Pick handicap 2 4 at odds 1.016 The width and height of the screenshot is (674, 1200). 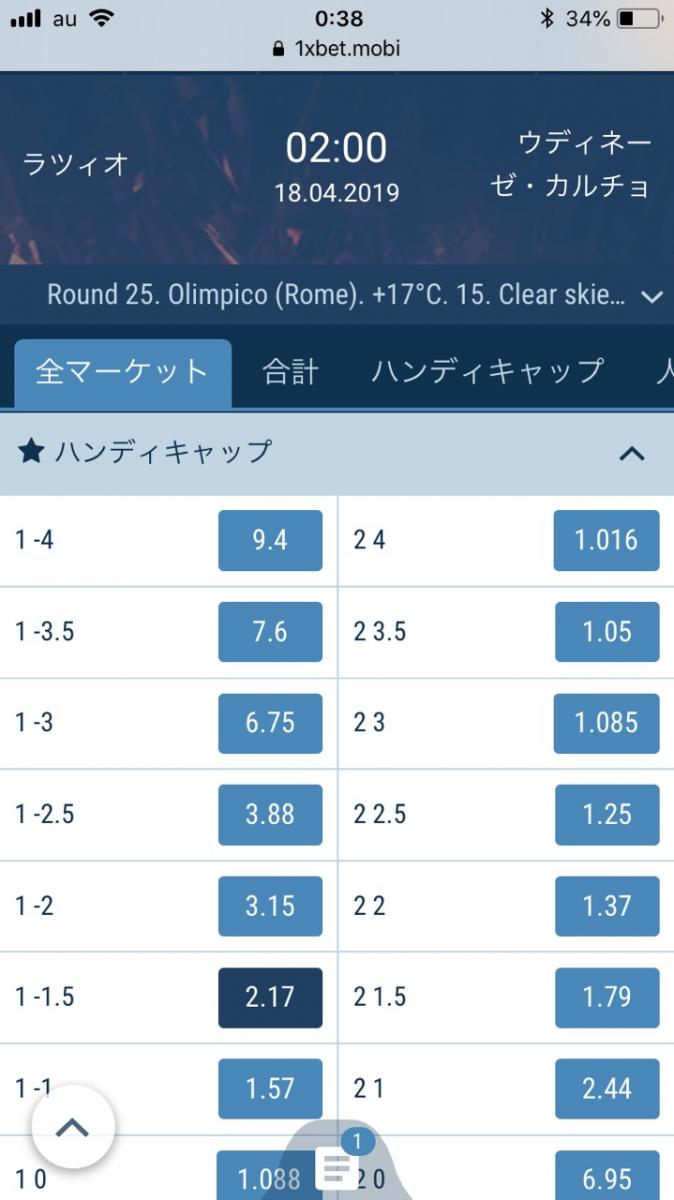[x=606, y=540]
